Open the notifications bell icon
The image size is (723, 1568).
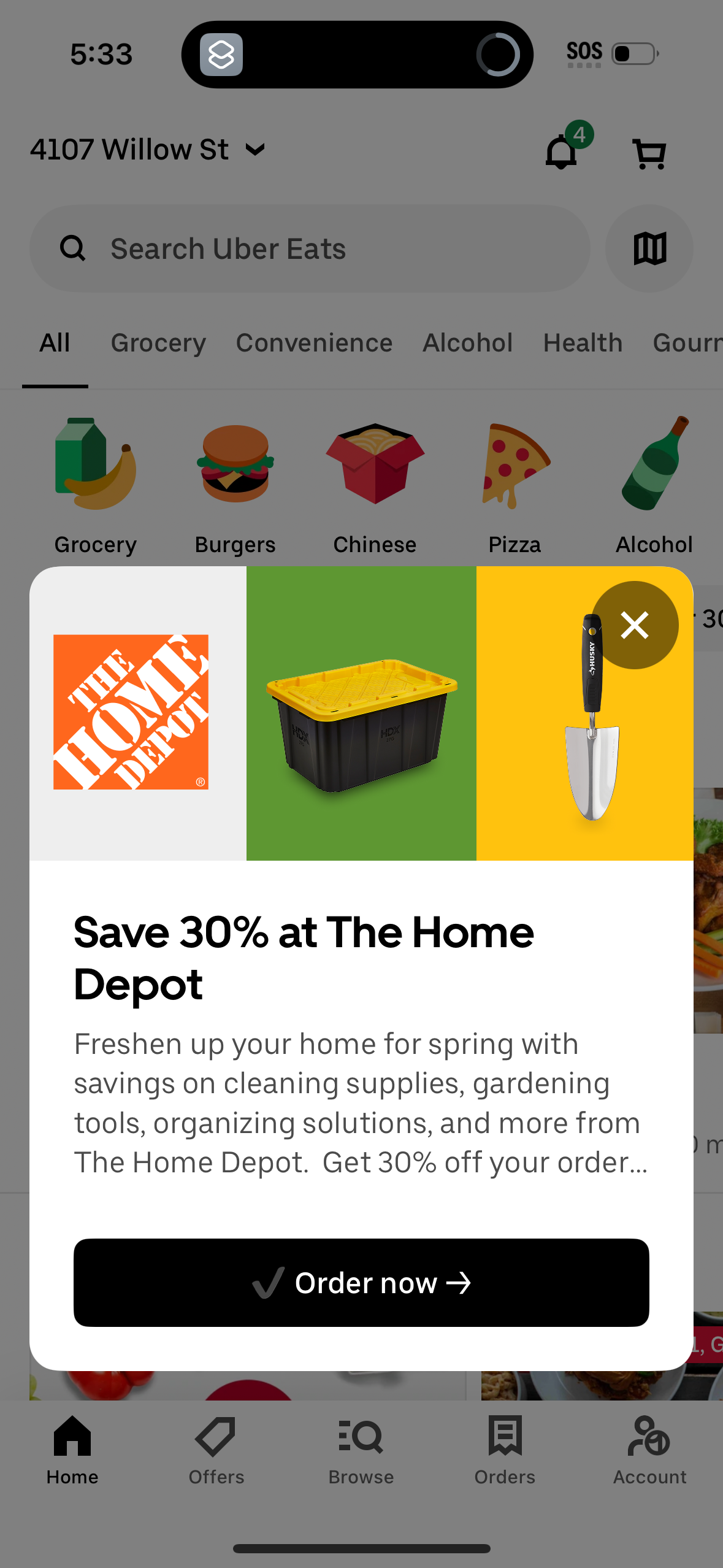(x=561, y=153)
